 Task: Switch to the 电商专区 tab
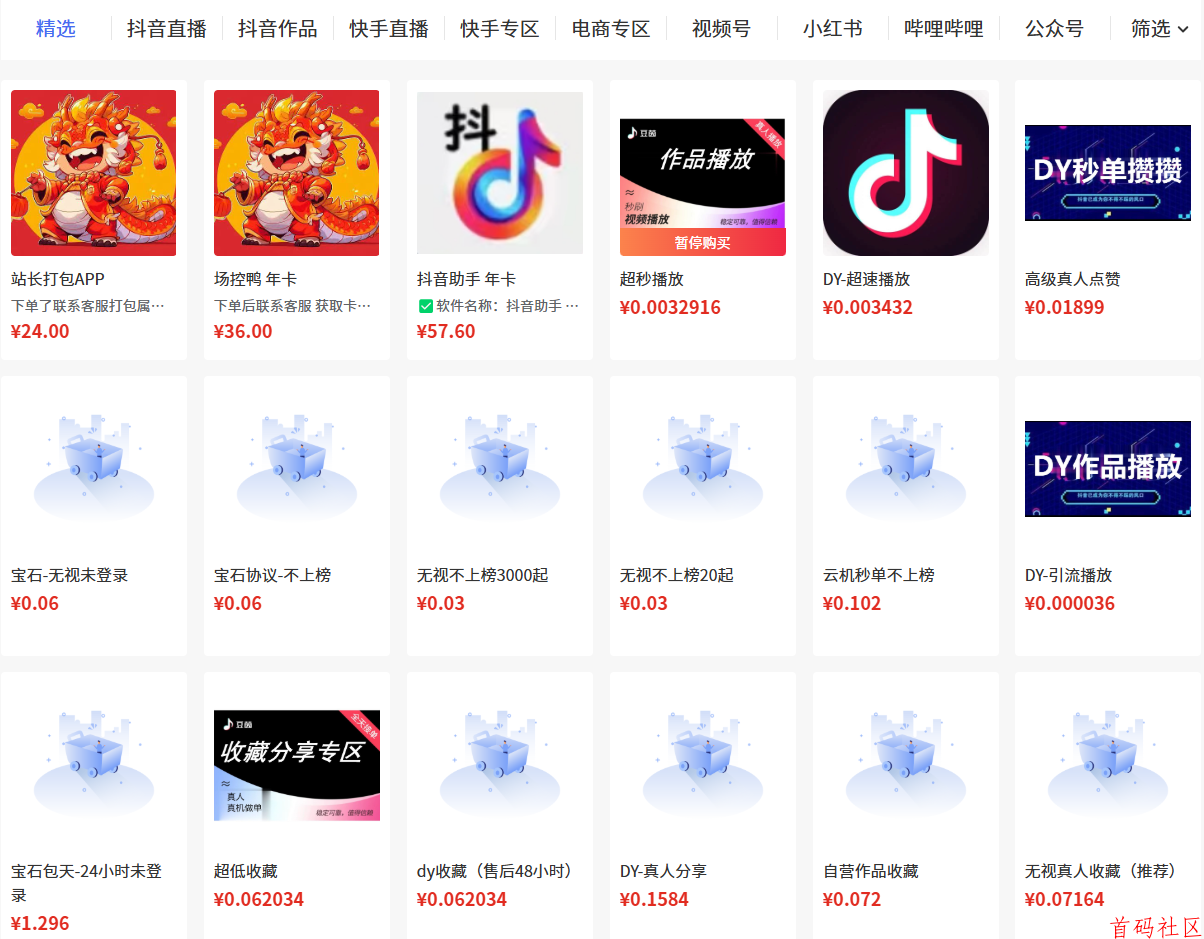tap(611, 29)
